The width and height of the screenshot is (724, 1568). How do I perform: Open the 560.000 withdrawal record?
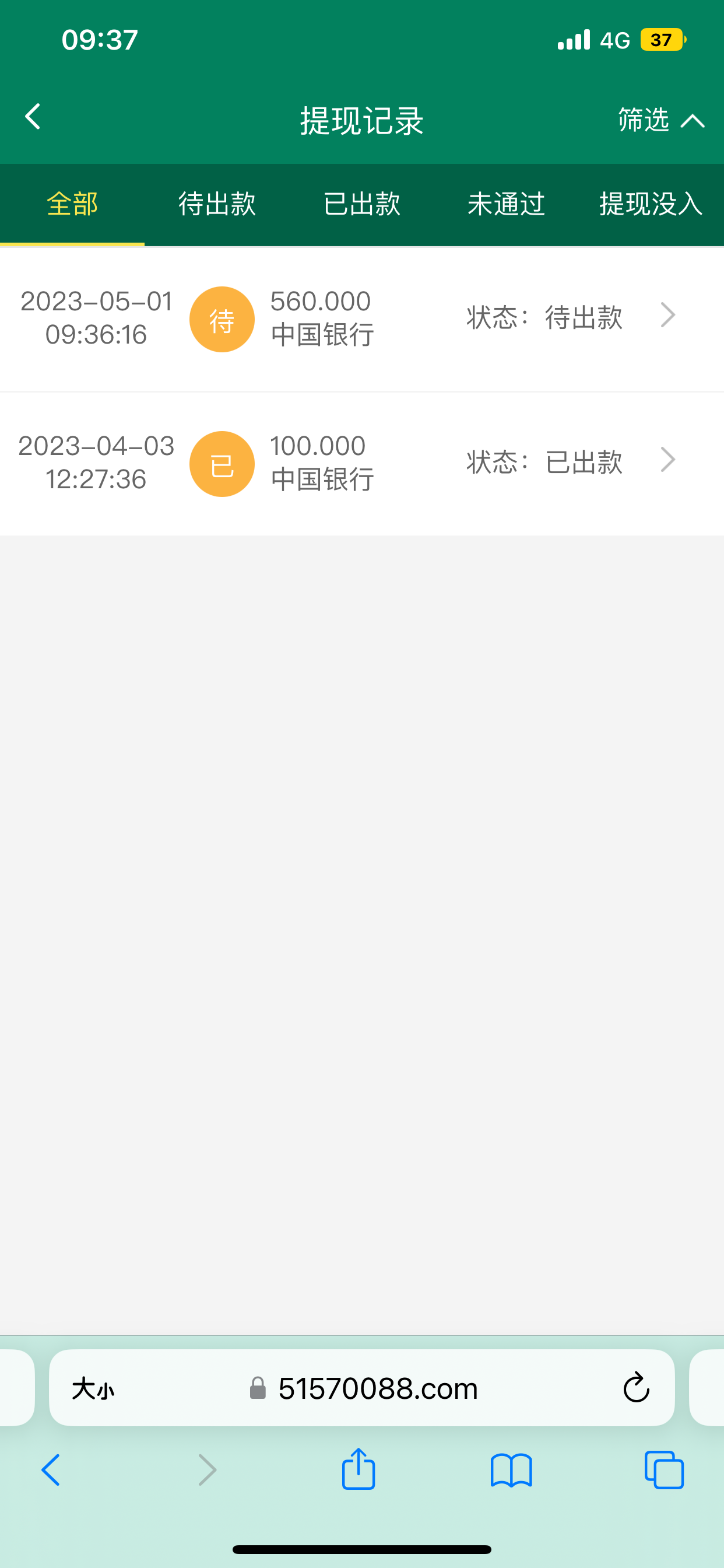coord(361,318)
